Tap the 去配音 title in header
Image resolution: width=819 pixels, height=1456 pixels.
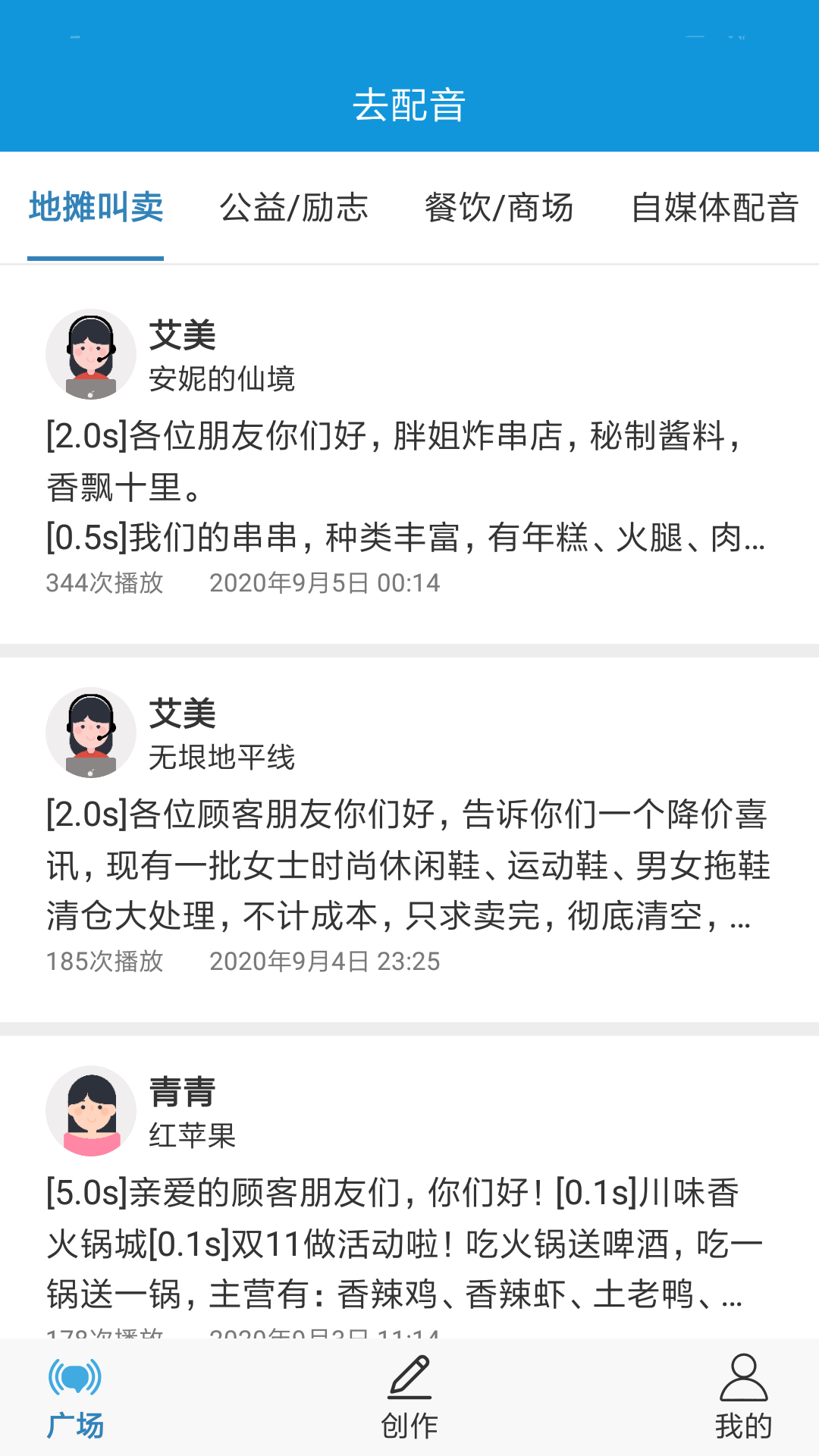409,106
